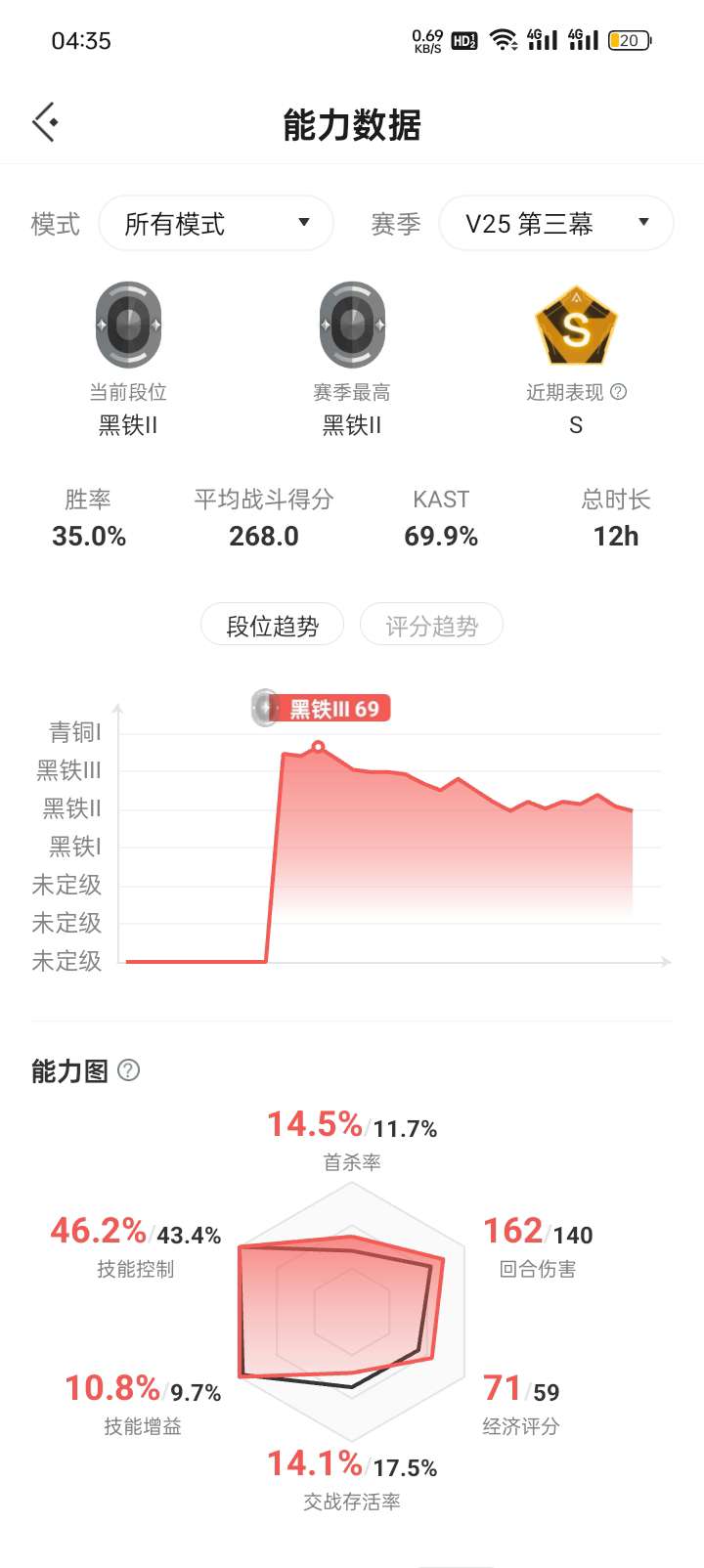The width and height of the screenshot is (704, 1568).
Task: Switch to the 评分趋势 tab
Action: 431,626
